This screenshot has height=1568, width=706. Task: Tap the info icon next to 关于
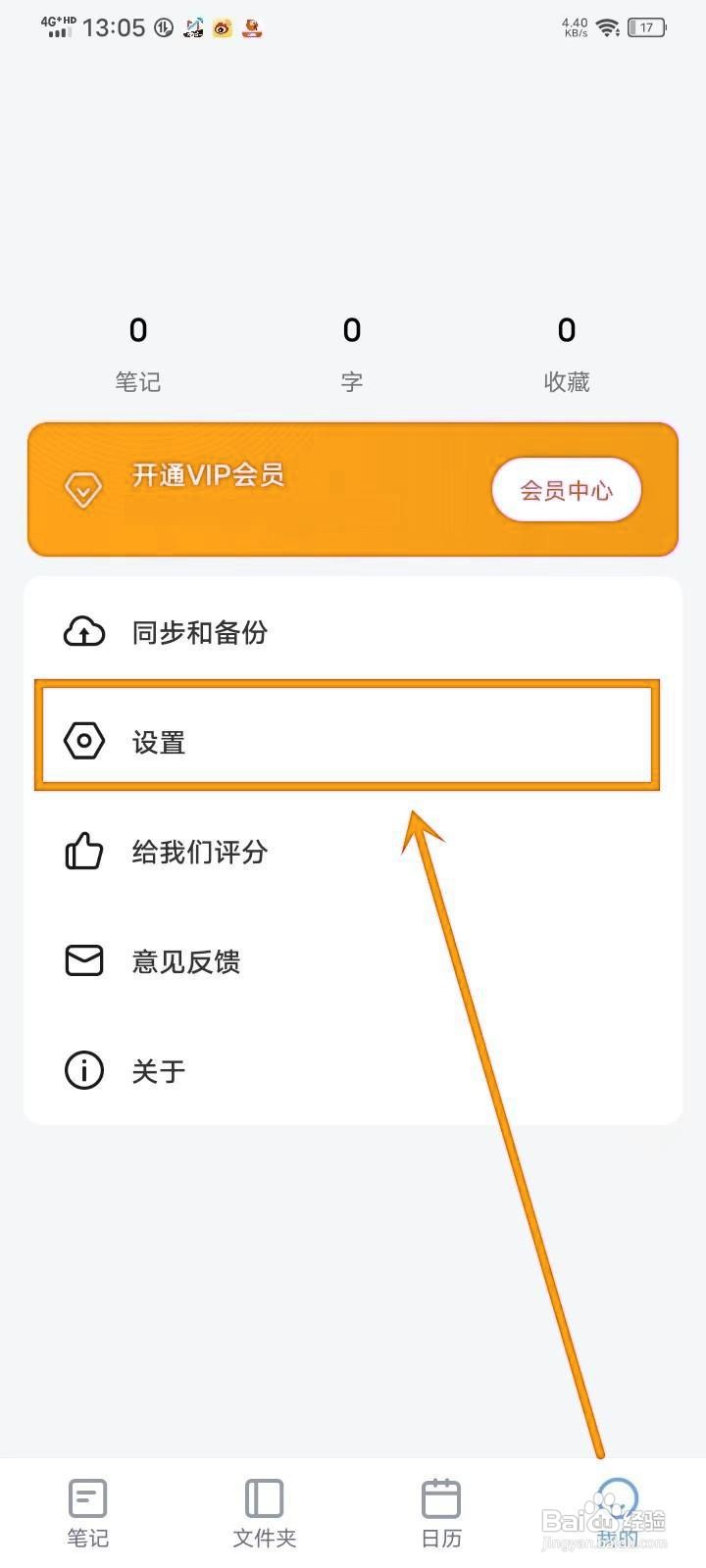tap(83, 1070)
